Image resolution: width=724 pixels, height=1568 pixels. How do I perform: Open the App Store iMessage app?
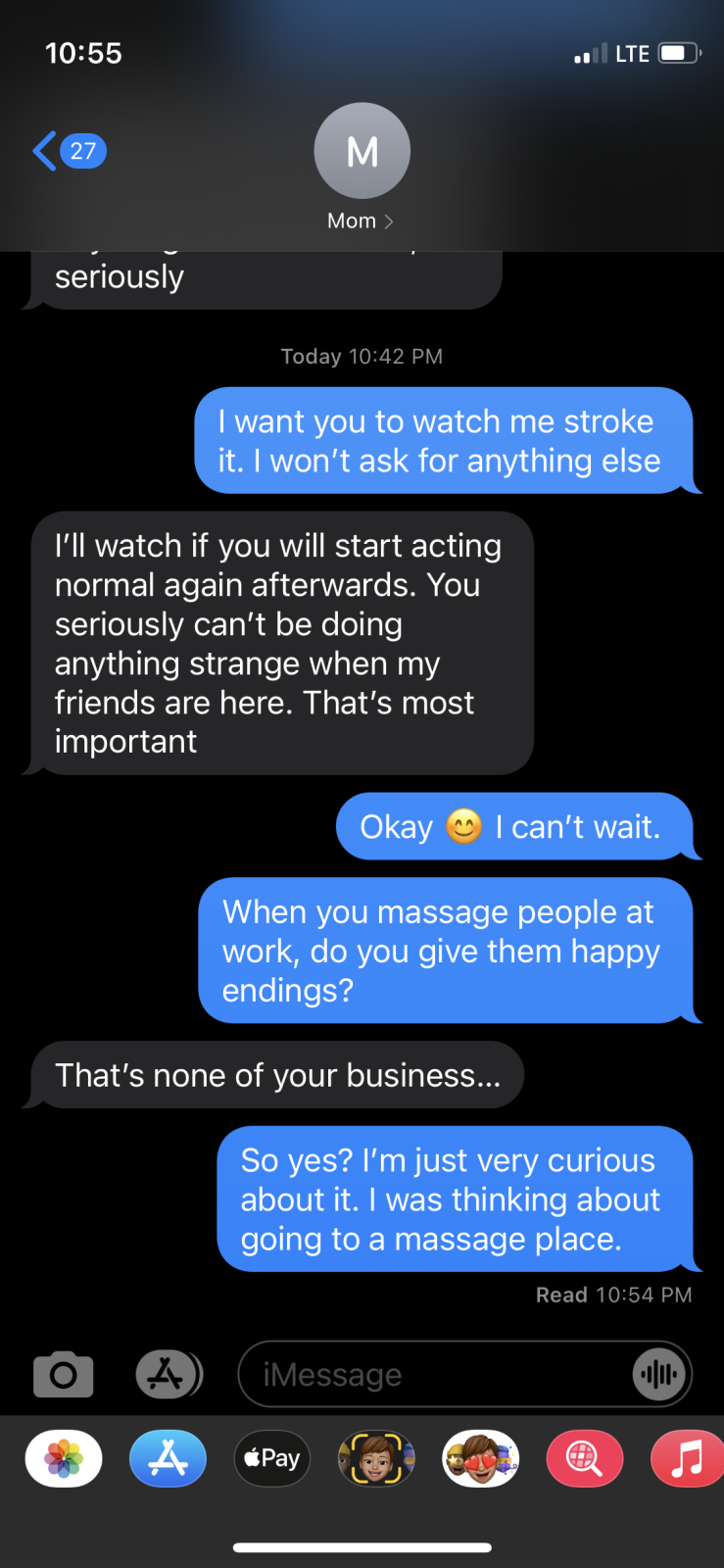click(168, 1458)
